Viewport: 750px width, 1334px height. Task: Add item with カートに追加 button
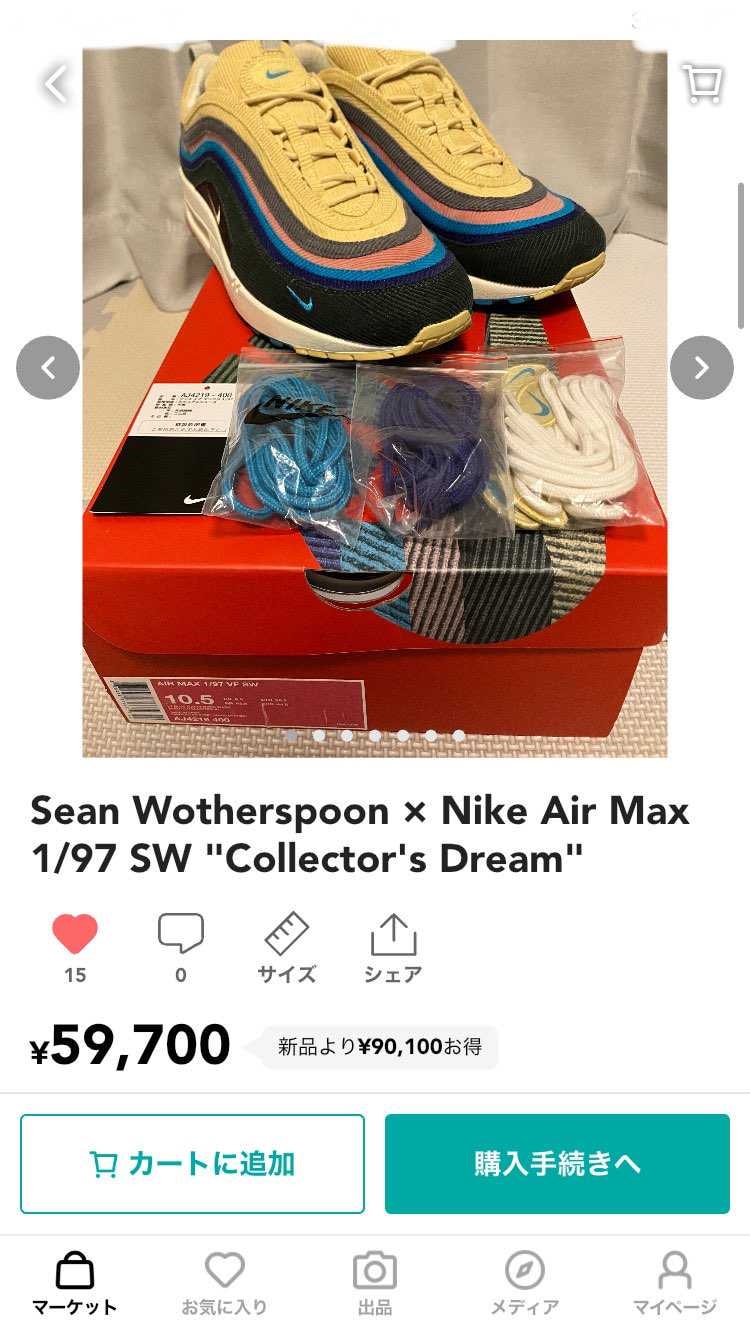click(x=192, y=1164)
